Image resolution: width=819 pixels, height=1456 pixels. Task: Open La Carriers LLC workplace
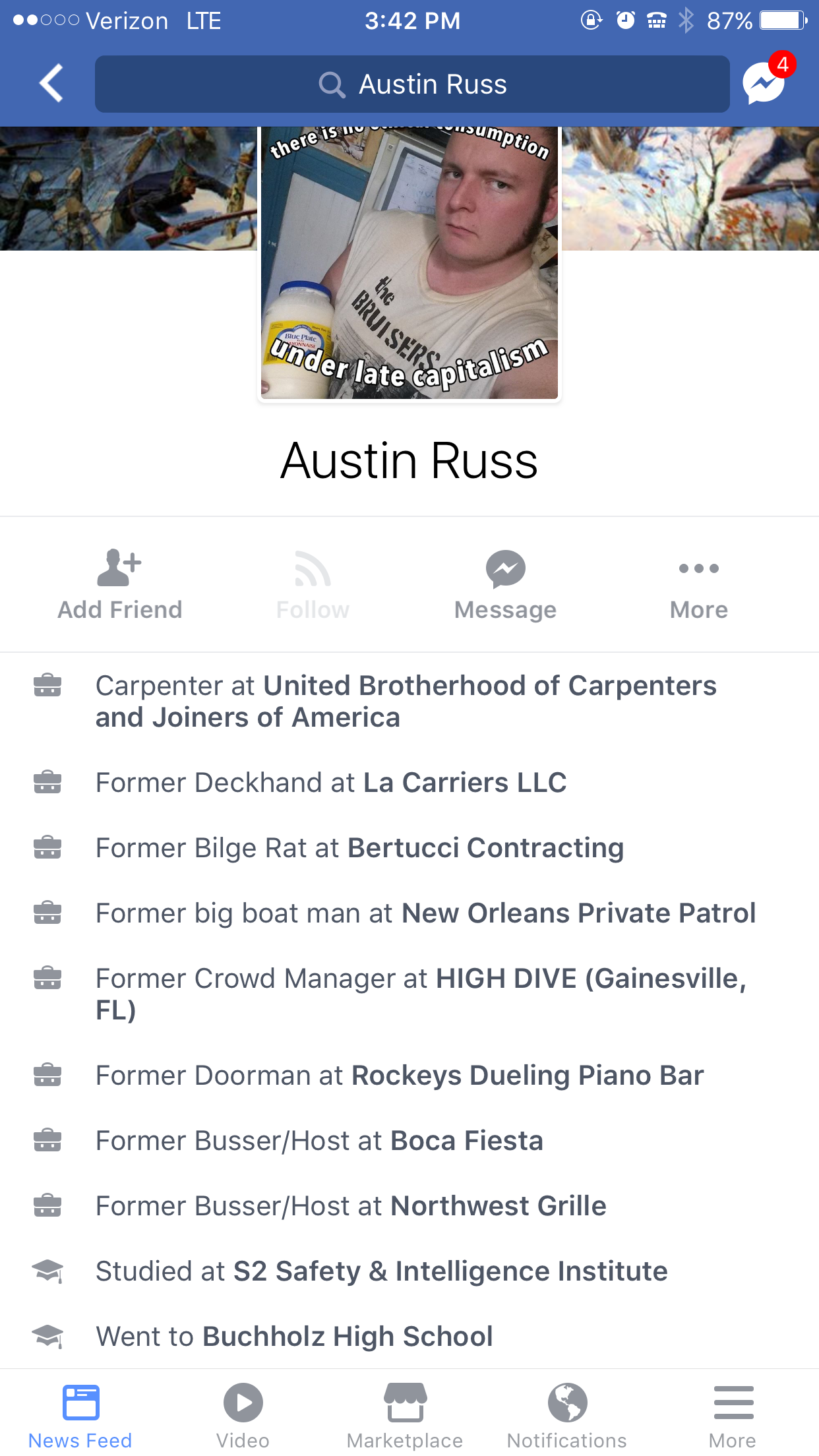(x=465, y=783)
